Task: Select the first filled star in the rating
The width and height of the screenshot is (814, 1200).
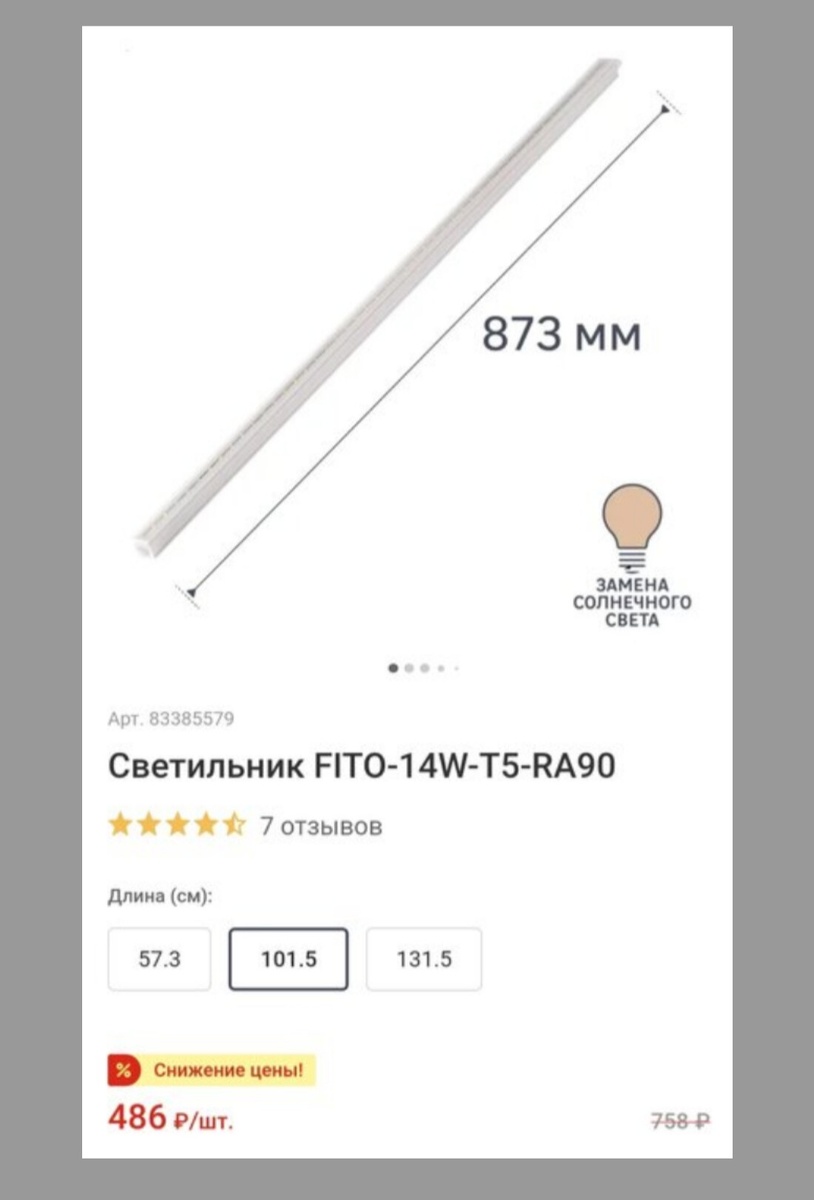Action: pos(119,825)
